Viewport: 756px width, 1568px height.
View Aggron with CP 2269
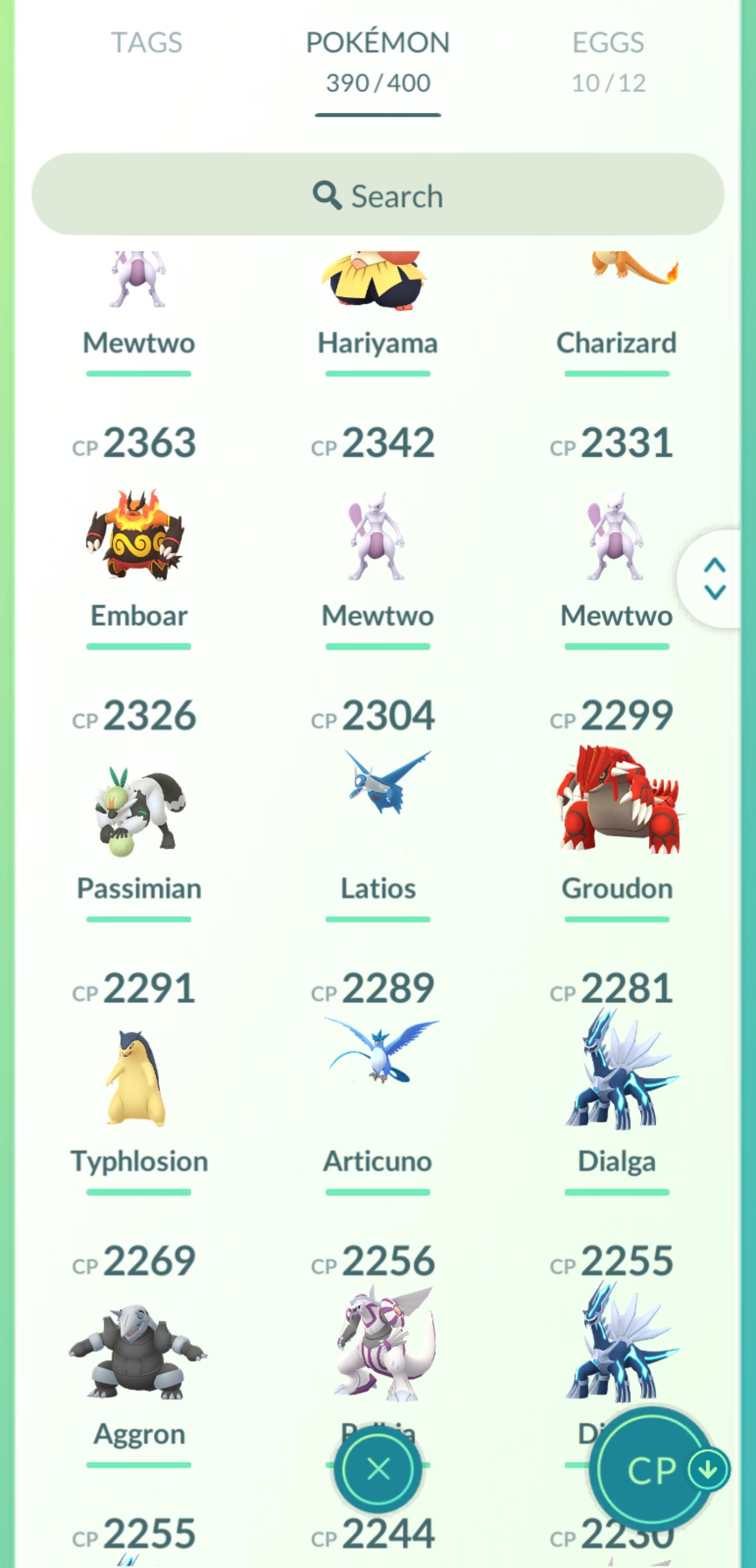139,1354
